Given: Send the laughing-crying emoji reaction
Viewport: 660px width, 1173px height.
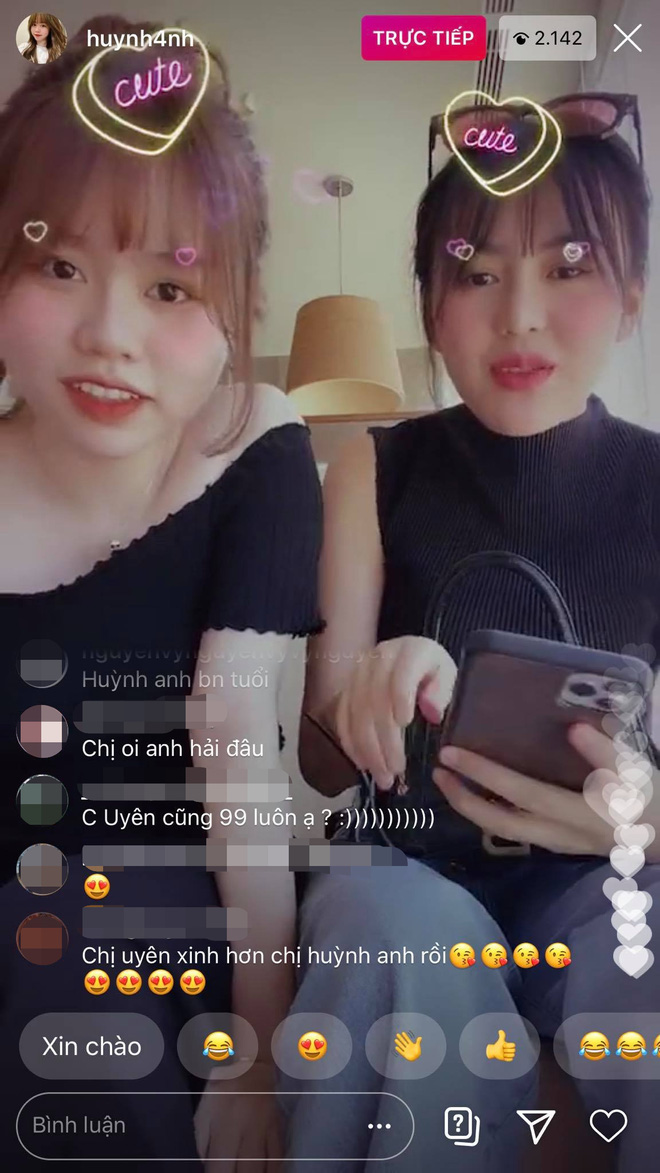Looking at the screenshot, I should point(217,1046).
